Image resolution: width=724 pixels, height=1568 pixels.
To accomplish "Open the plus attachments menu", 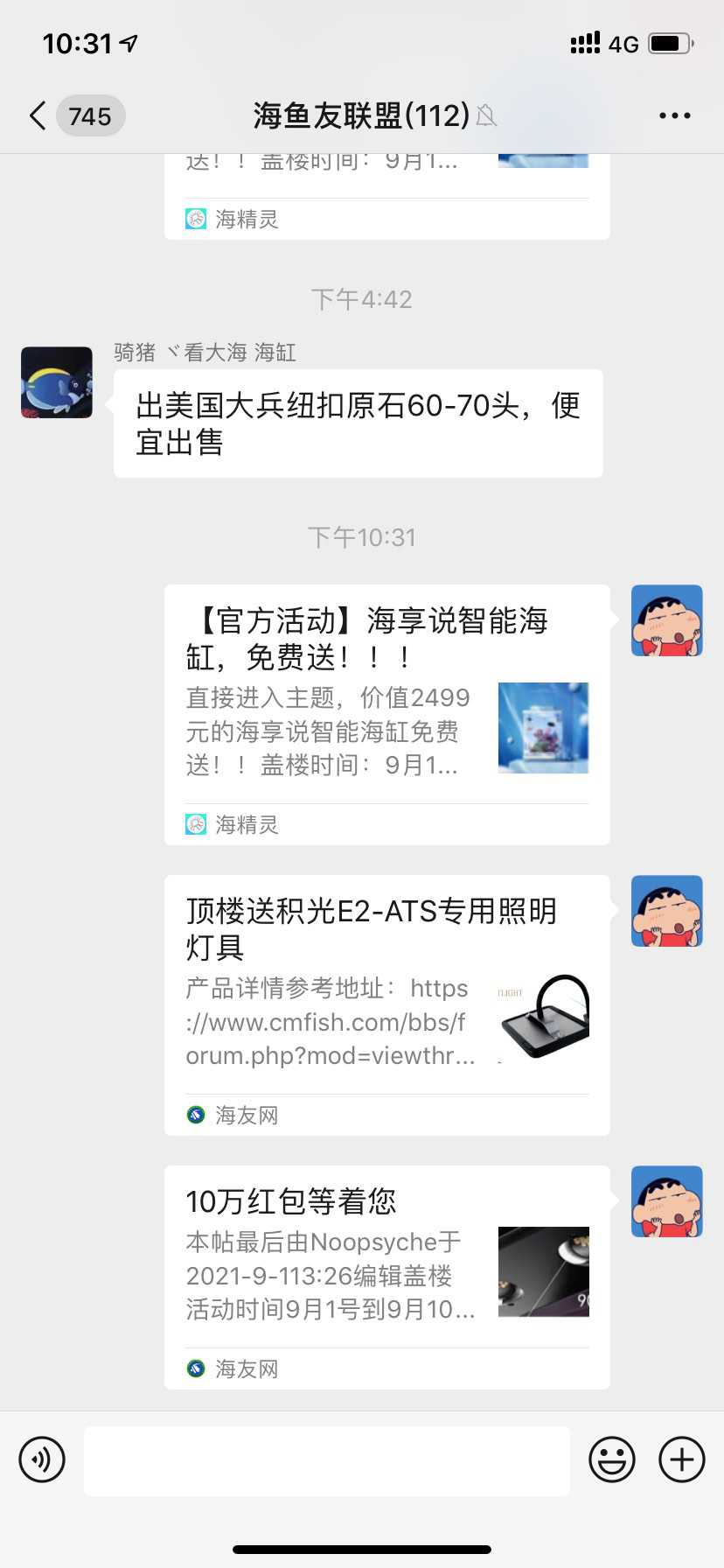I will tap(681, 1459).
